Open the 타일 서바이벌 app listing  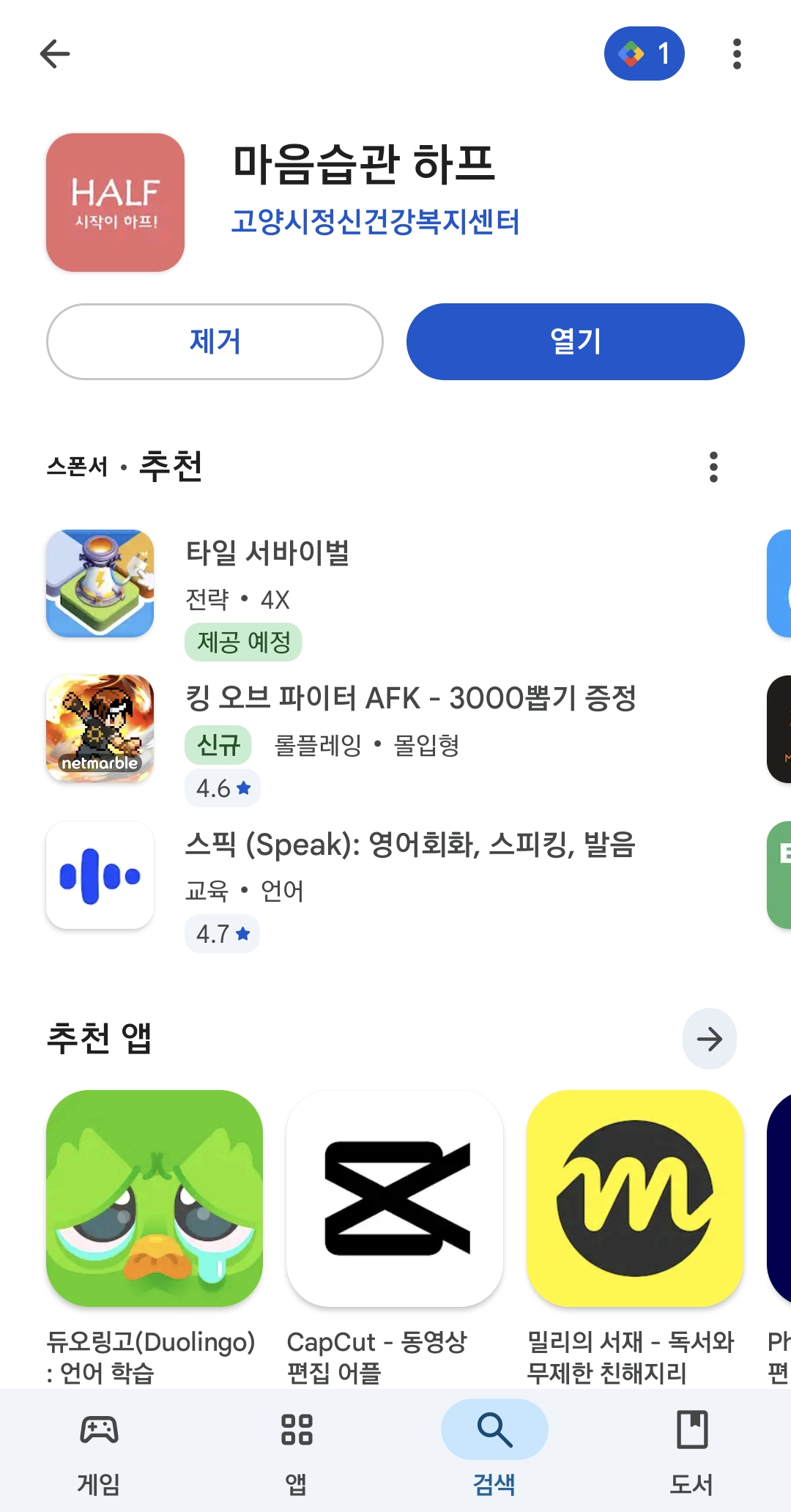point(267,554)
